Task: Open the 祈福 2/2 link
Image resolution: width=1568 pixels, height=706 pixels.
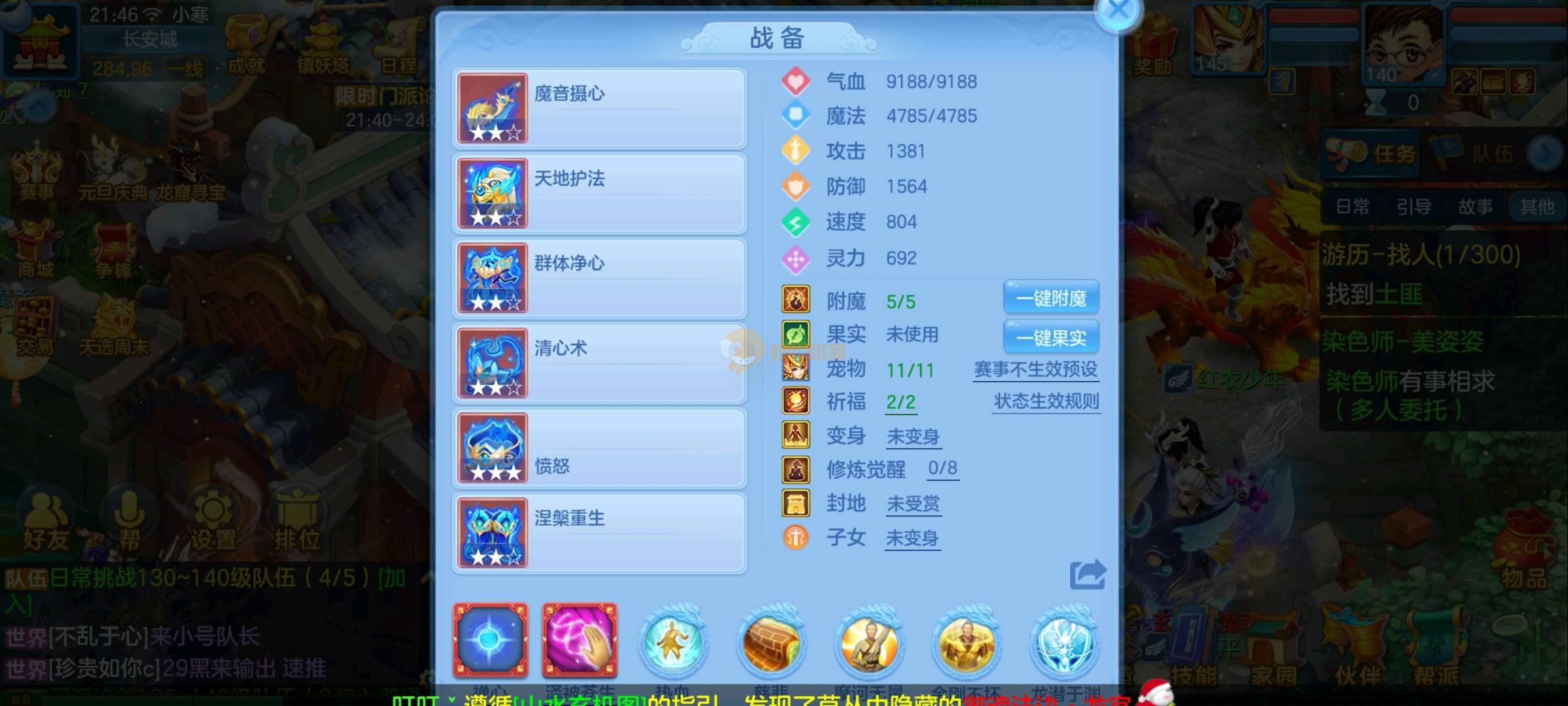Action: (900, 403)
